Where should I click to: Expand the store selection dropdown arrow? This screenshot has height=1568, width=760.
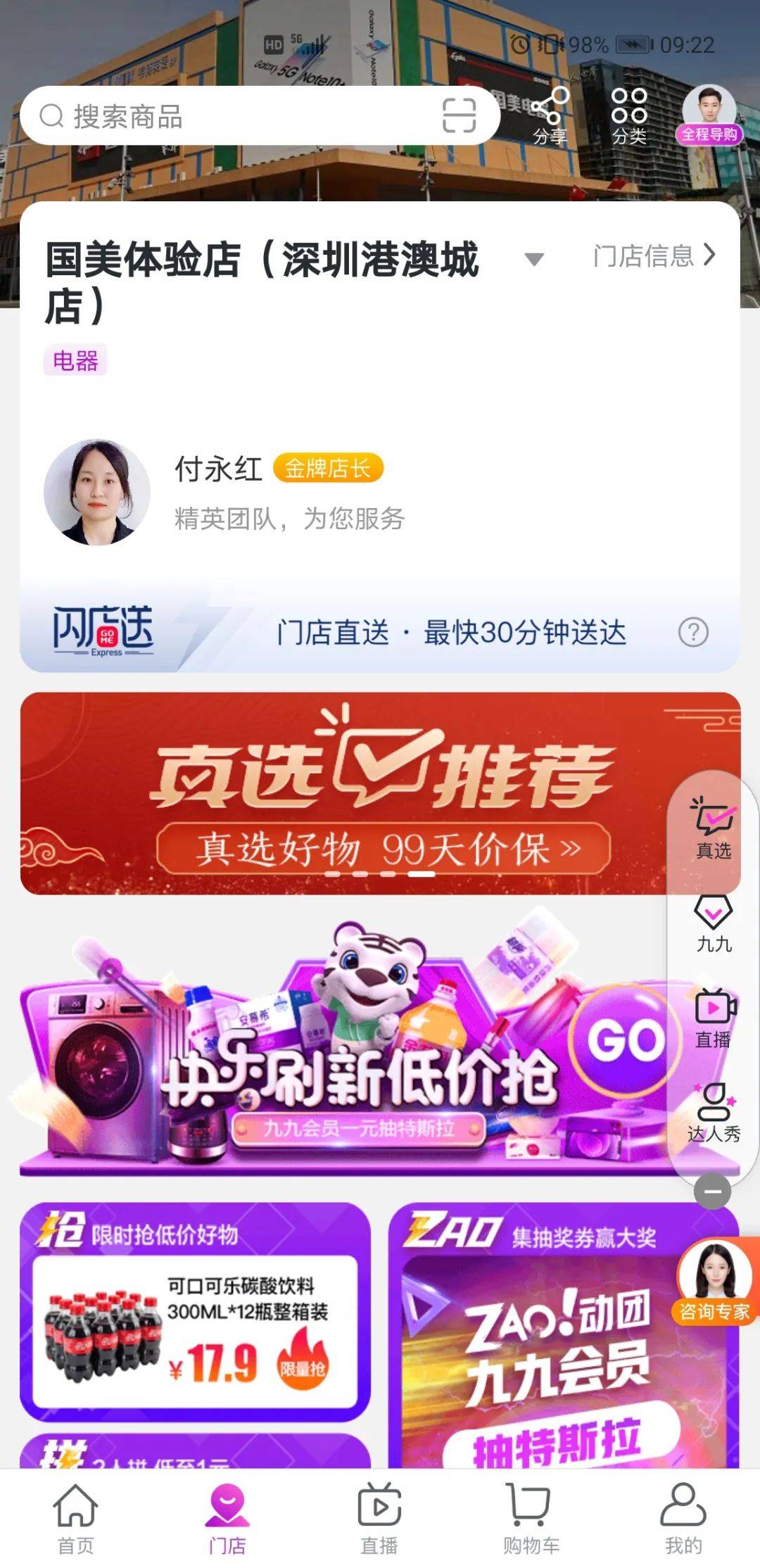(534, 259)
